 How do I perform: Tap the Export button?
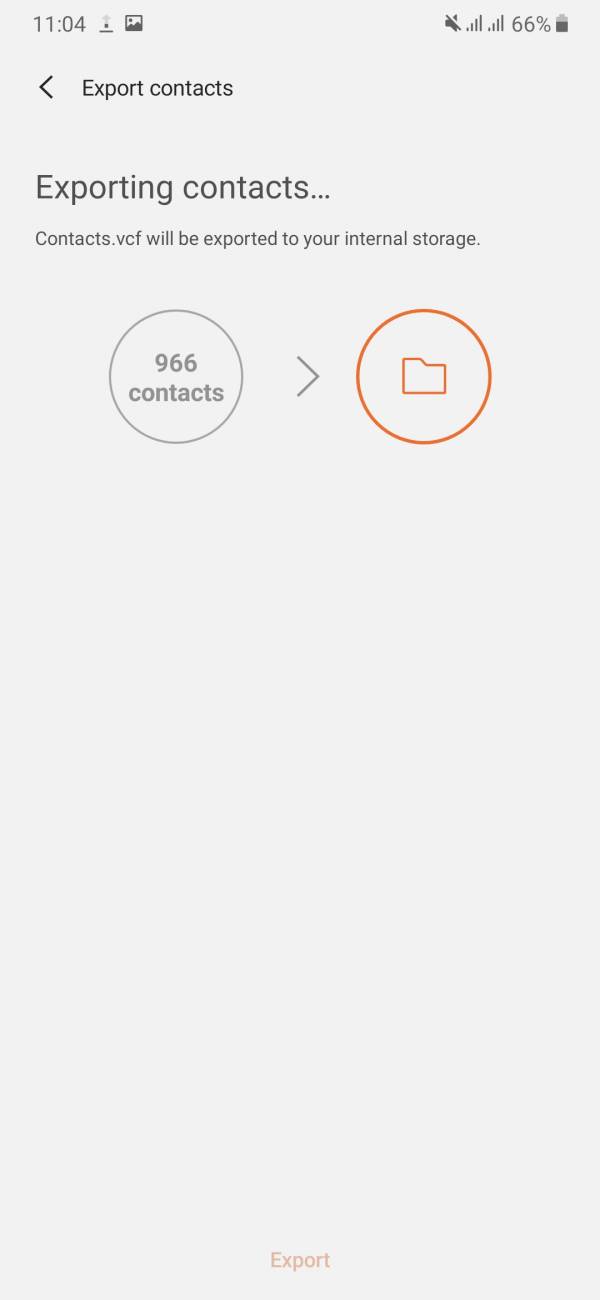click(x=300, y=1260)
